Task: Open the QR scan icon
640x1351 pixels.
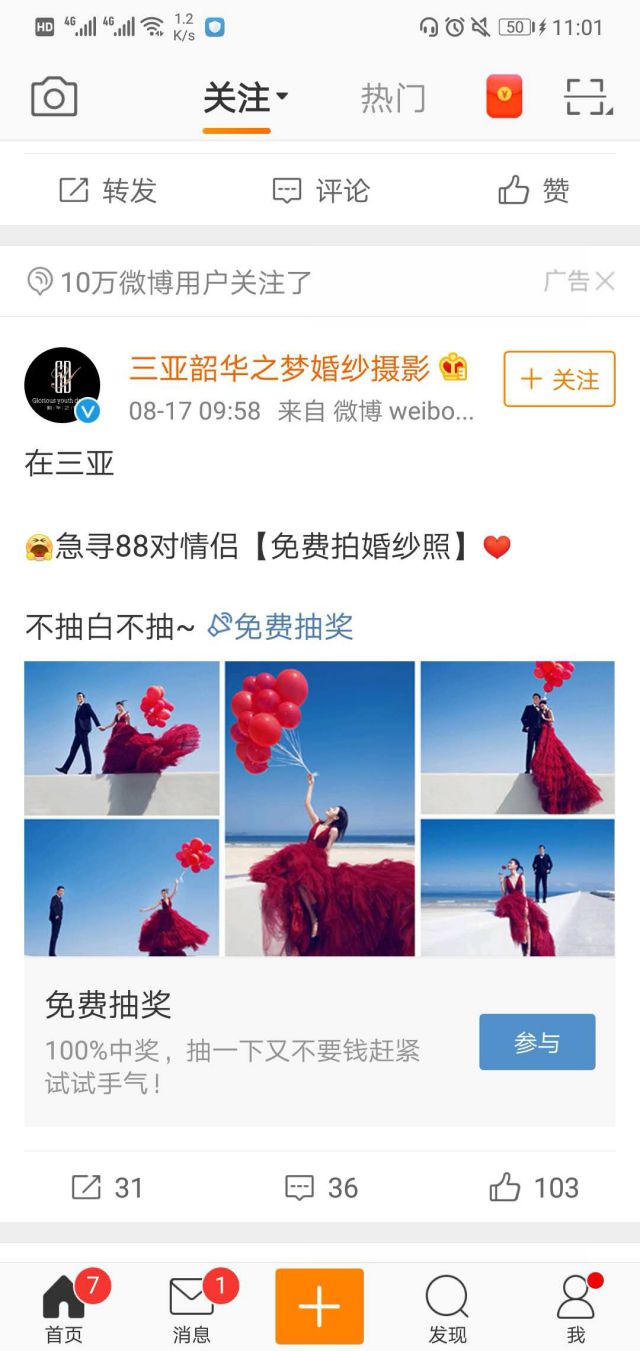Action: pos(588,98)
